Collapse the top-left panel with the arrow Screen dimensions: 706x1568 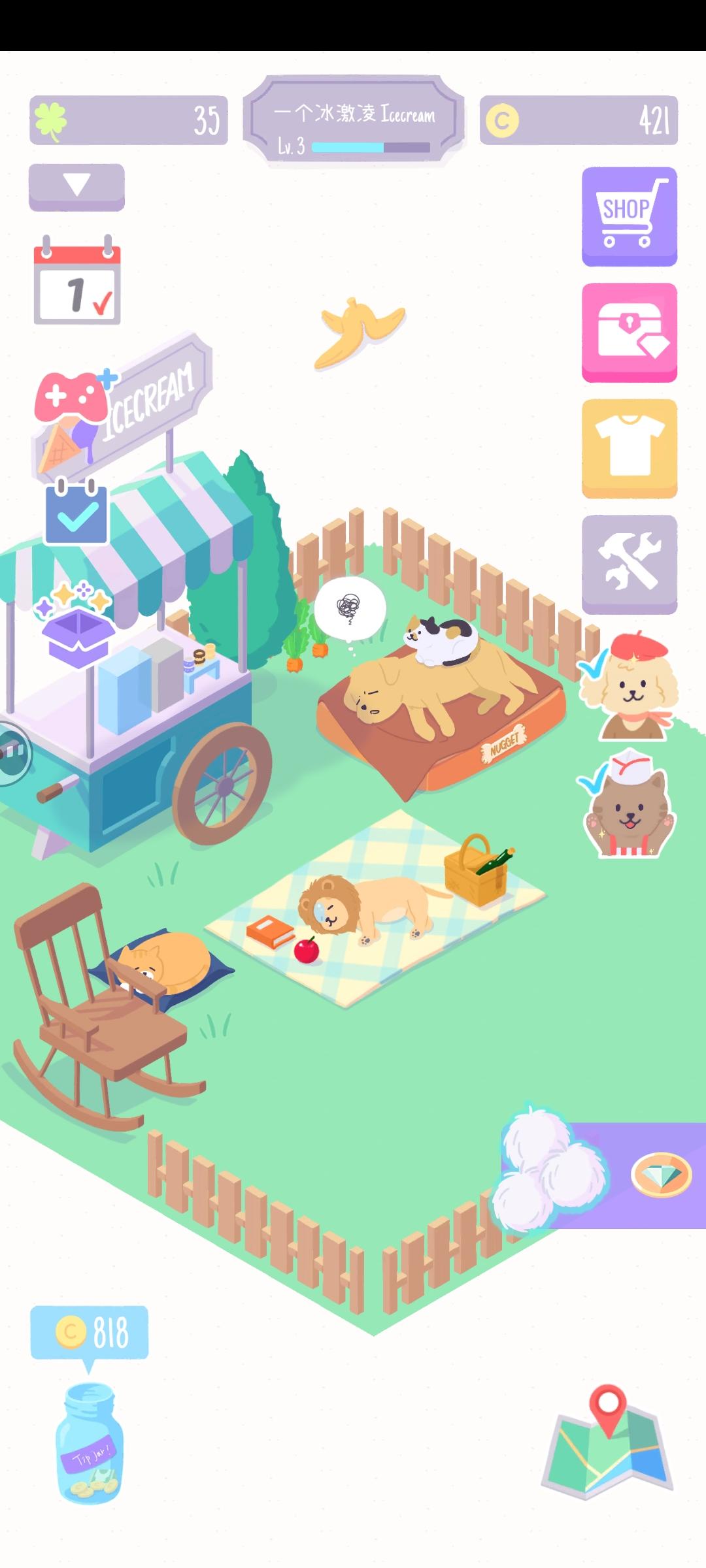point(76,188)
